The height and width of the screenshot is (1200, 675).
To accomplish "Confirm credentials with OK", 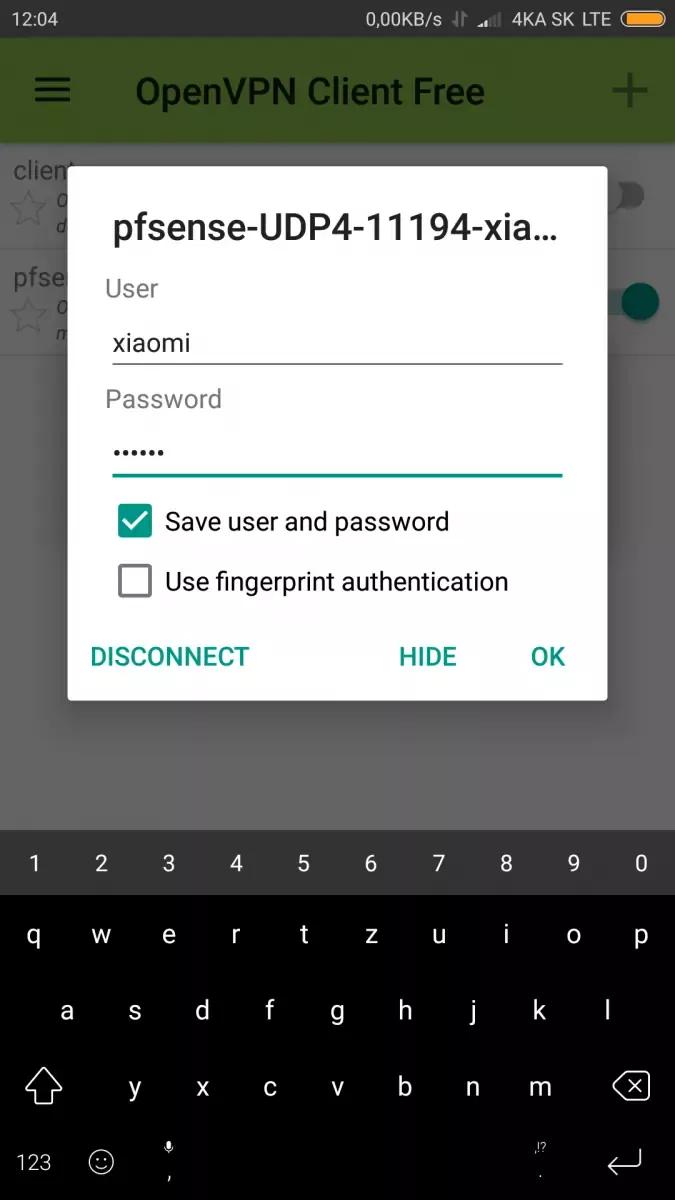I will (548, 657).
